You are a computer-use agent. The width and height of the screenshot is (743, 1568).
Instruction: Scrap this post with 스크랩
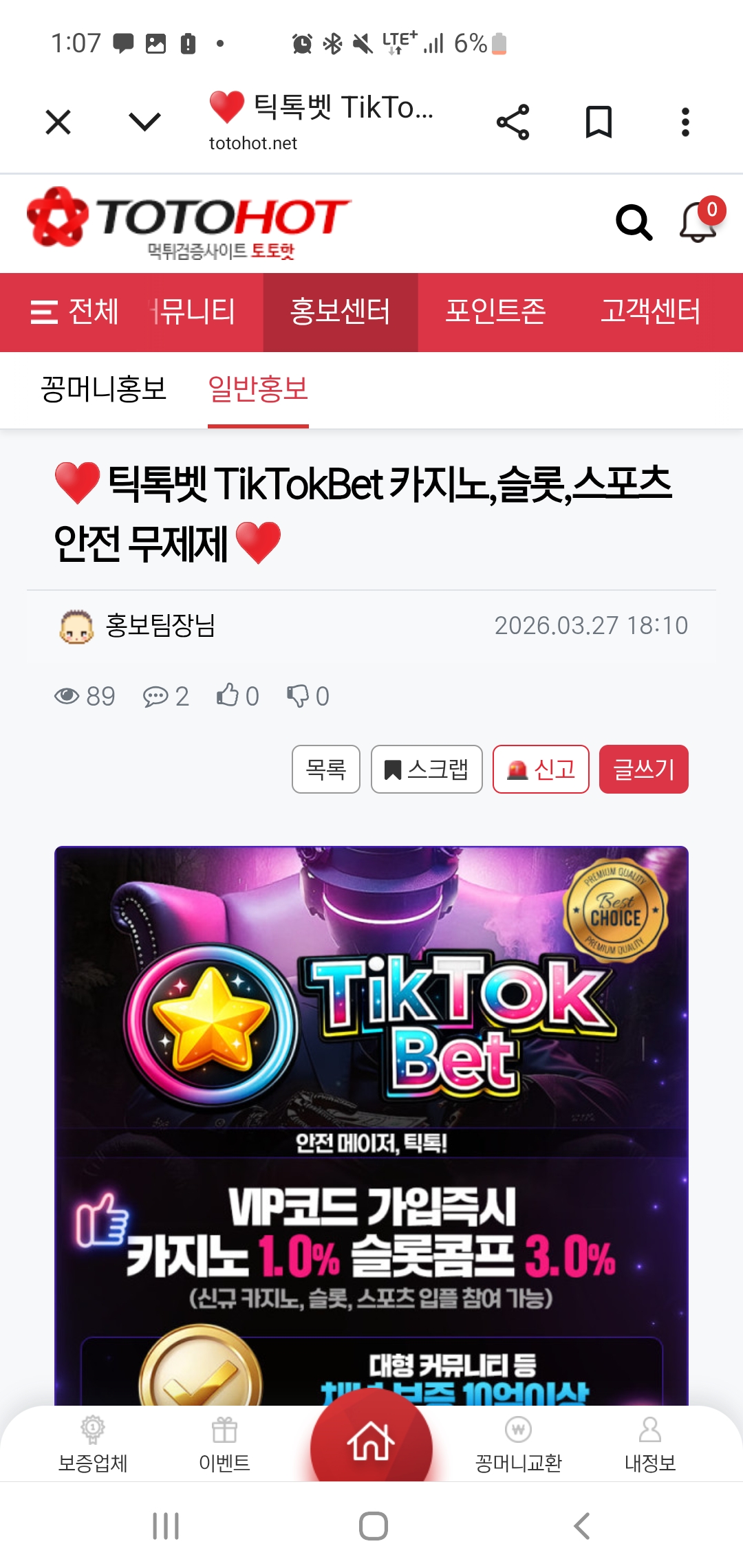427,769
